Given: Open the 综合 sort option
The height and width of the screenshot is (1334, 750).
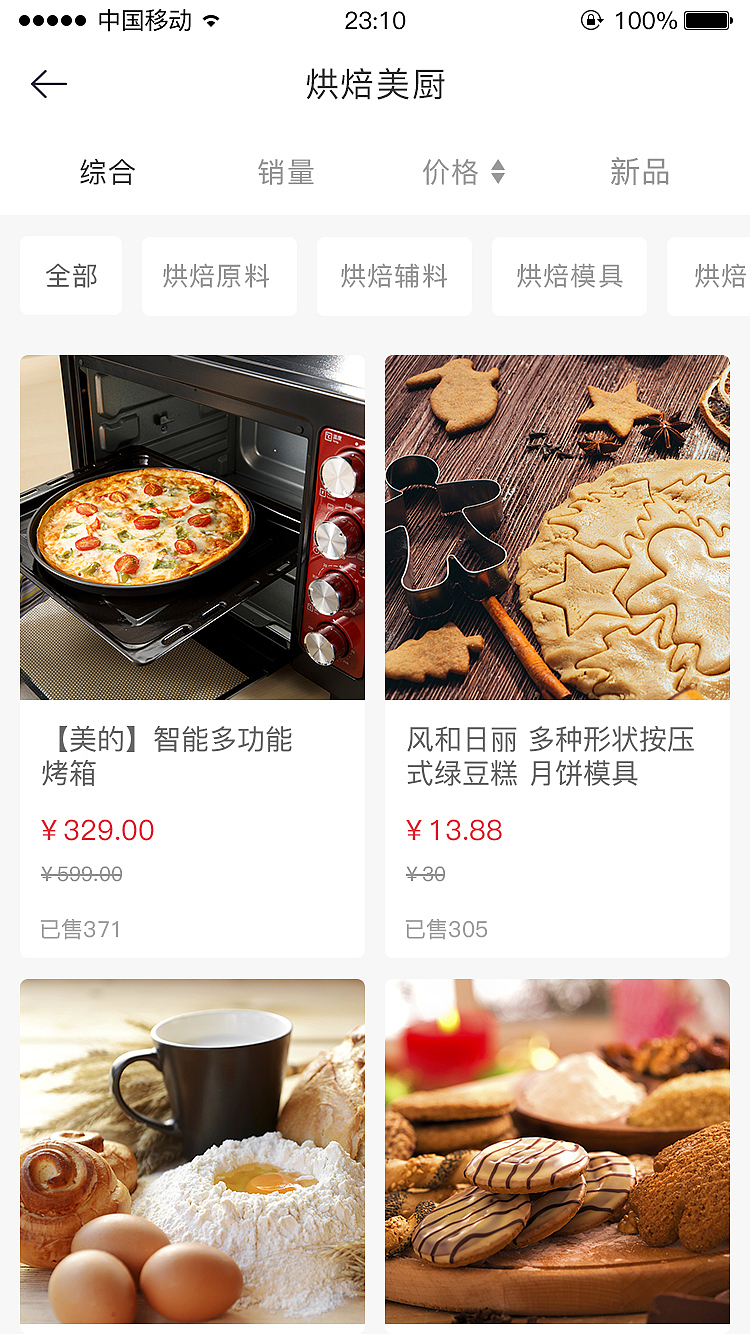Looking at the screenshot, I should (x=107, y=172).
